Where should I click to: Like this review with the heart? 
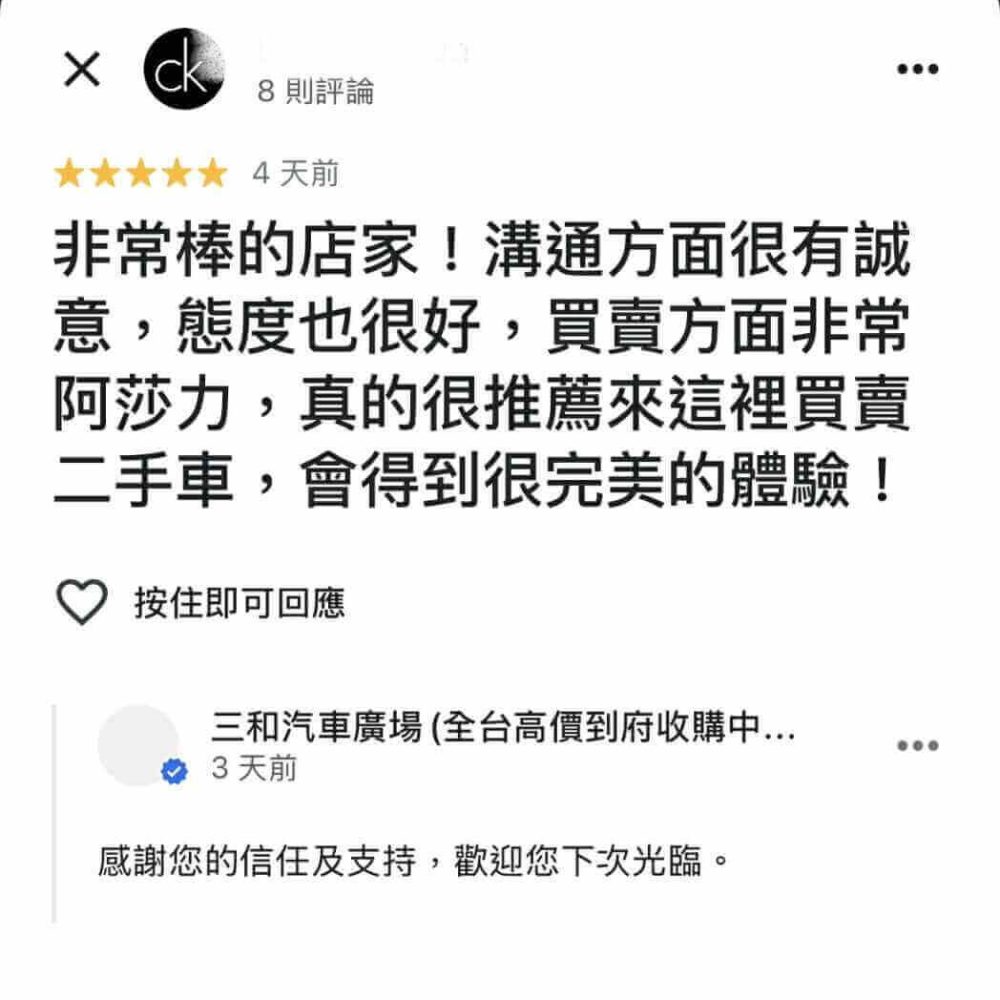coord(81,603)
